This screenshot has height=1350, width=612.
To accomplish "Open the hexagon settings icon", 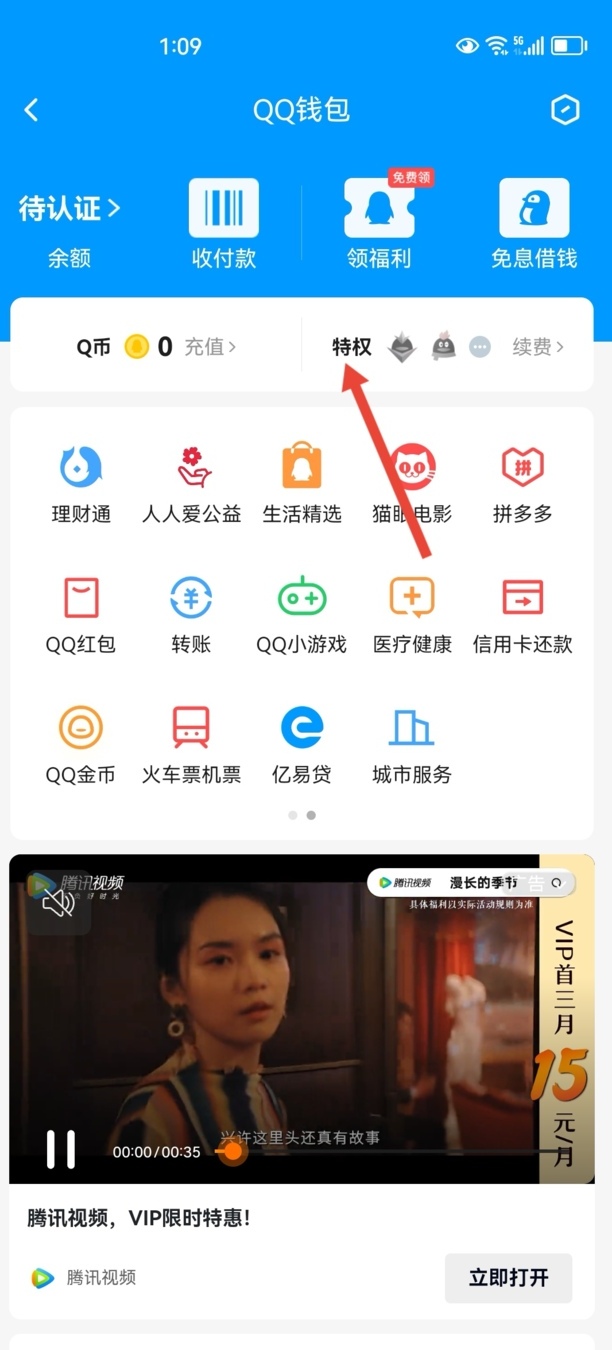I will pyautogui.click(x=565, y=110).
